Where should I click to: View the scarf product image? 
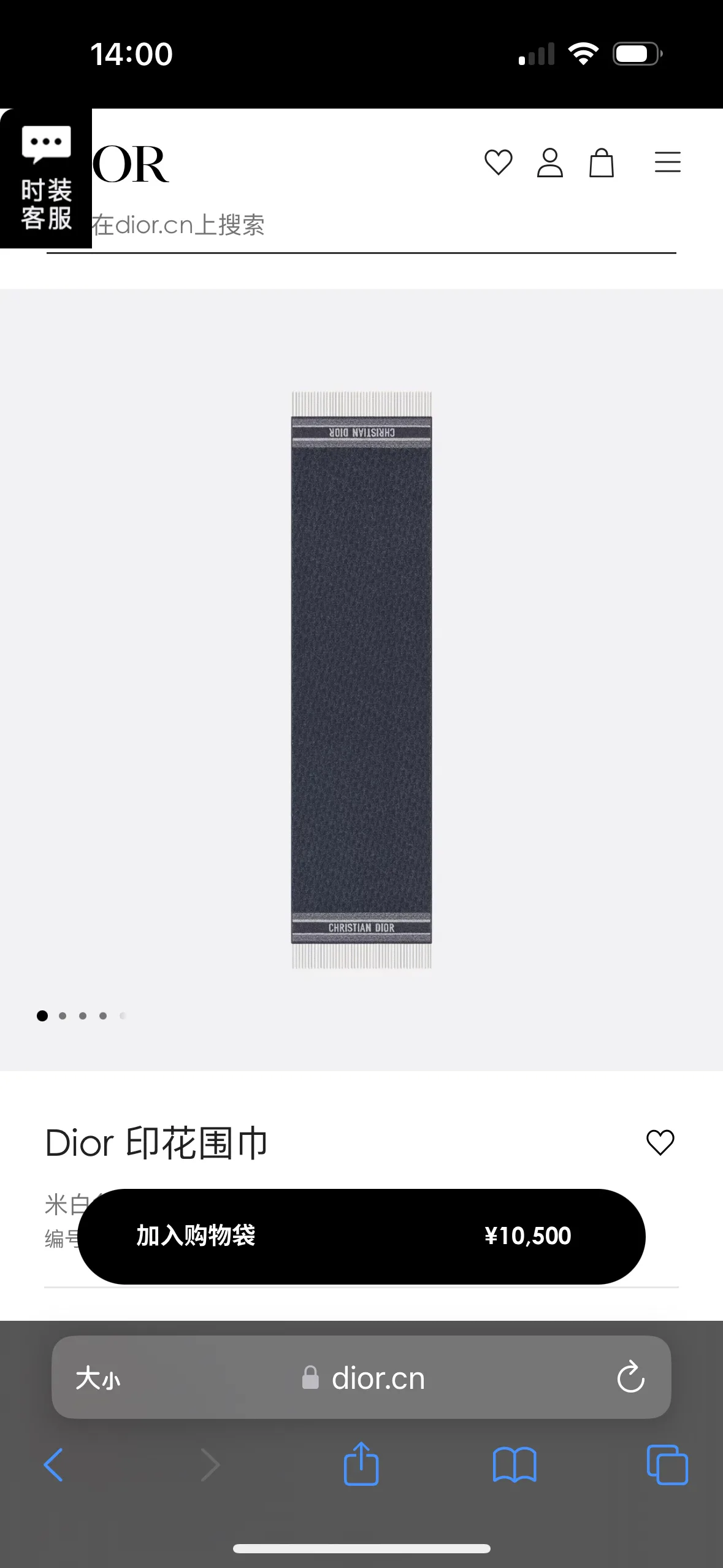pos(361,680)
